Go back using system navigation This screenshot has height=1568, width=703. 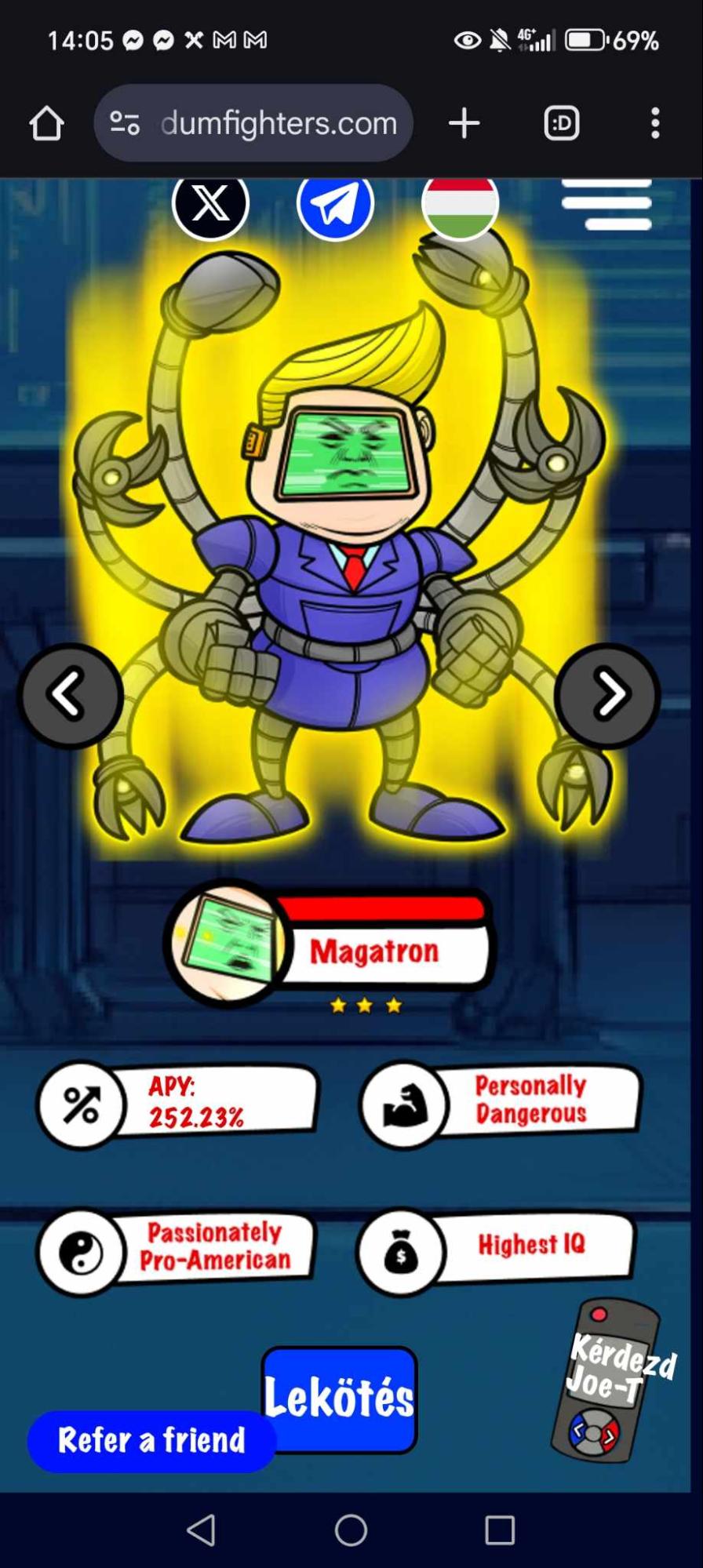coord(202,1530)
